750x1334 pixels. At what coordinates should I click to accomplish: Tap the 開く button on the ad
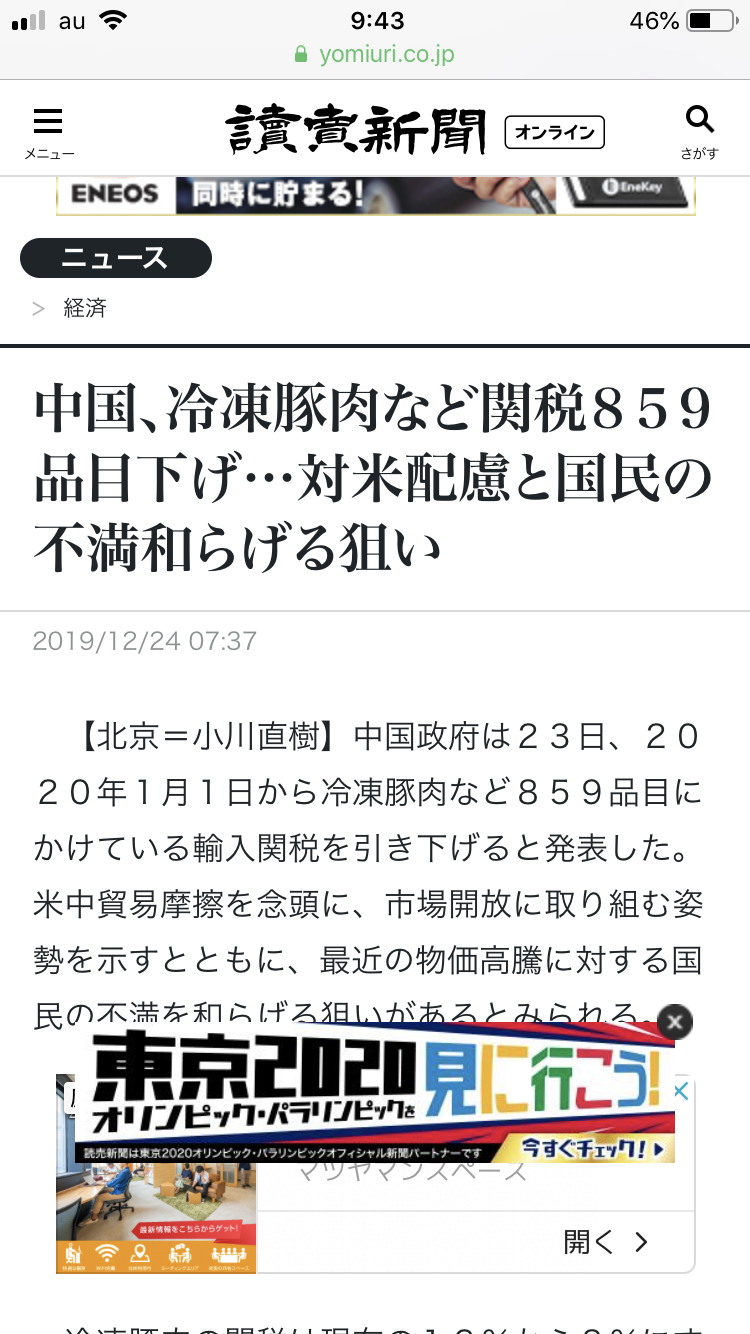(x=605, y=1242)
